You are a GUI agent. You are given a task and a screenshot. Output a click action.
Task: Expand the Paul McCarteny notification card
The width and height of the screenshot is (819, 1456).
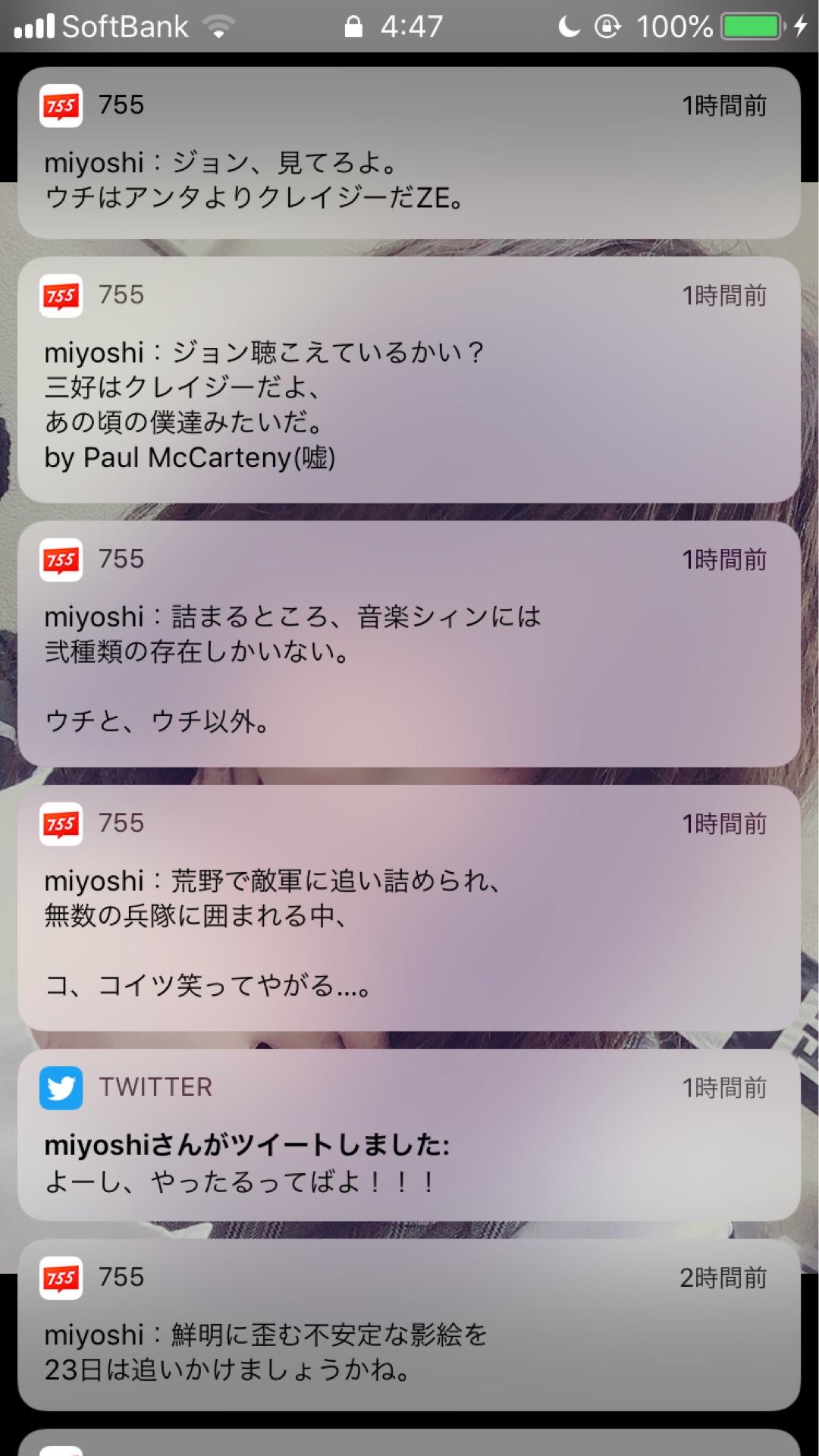[409, 379]
